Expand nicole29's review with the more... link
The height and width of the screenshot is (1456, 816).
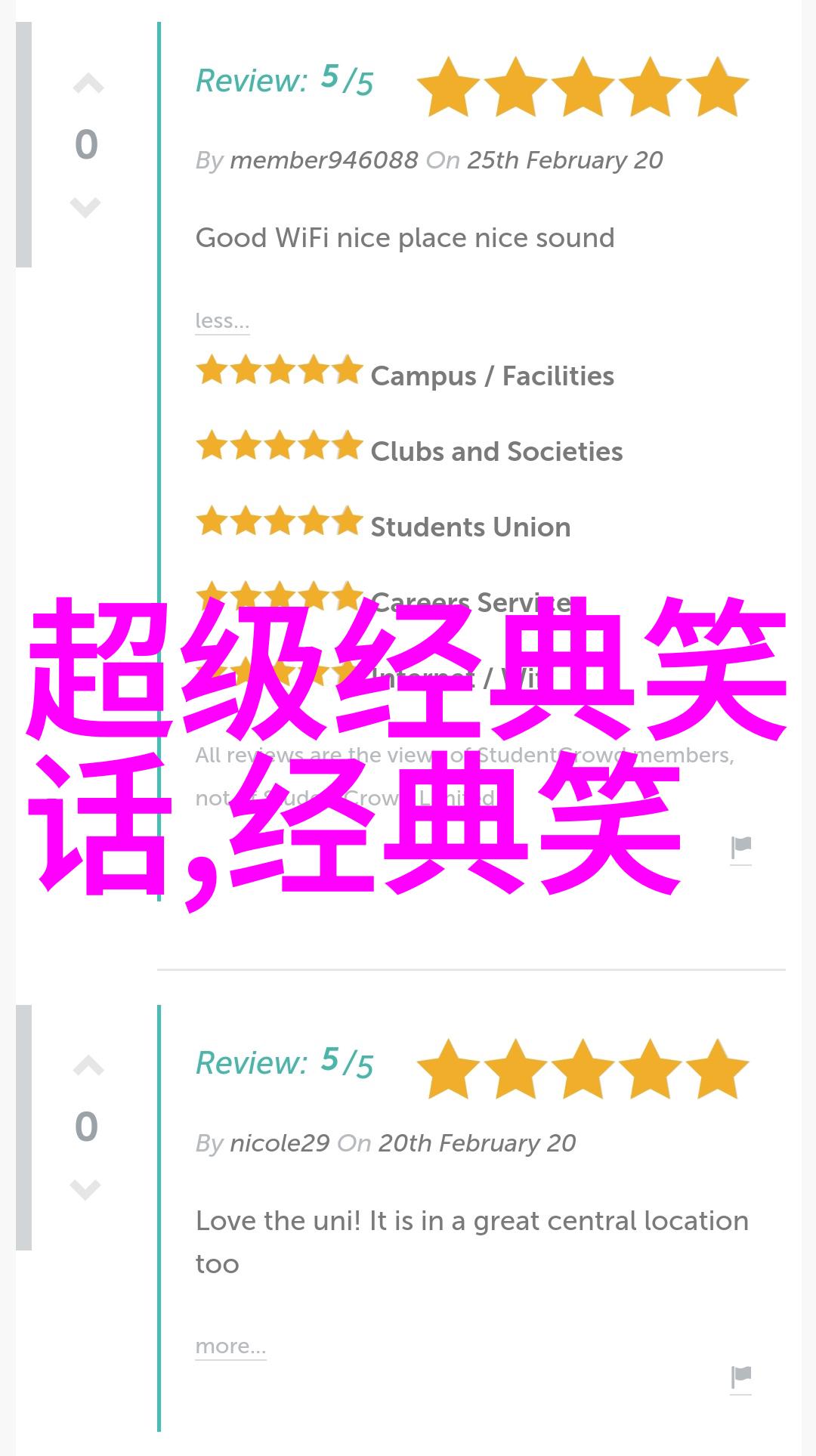point(230,1346)
